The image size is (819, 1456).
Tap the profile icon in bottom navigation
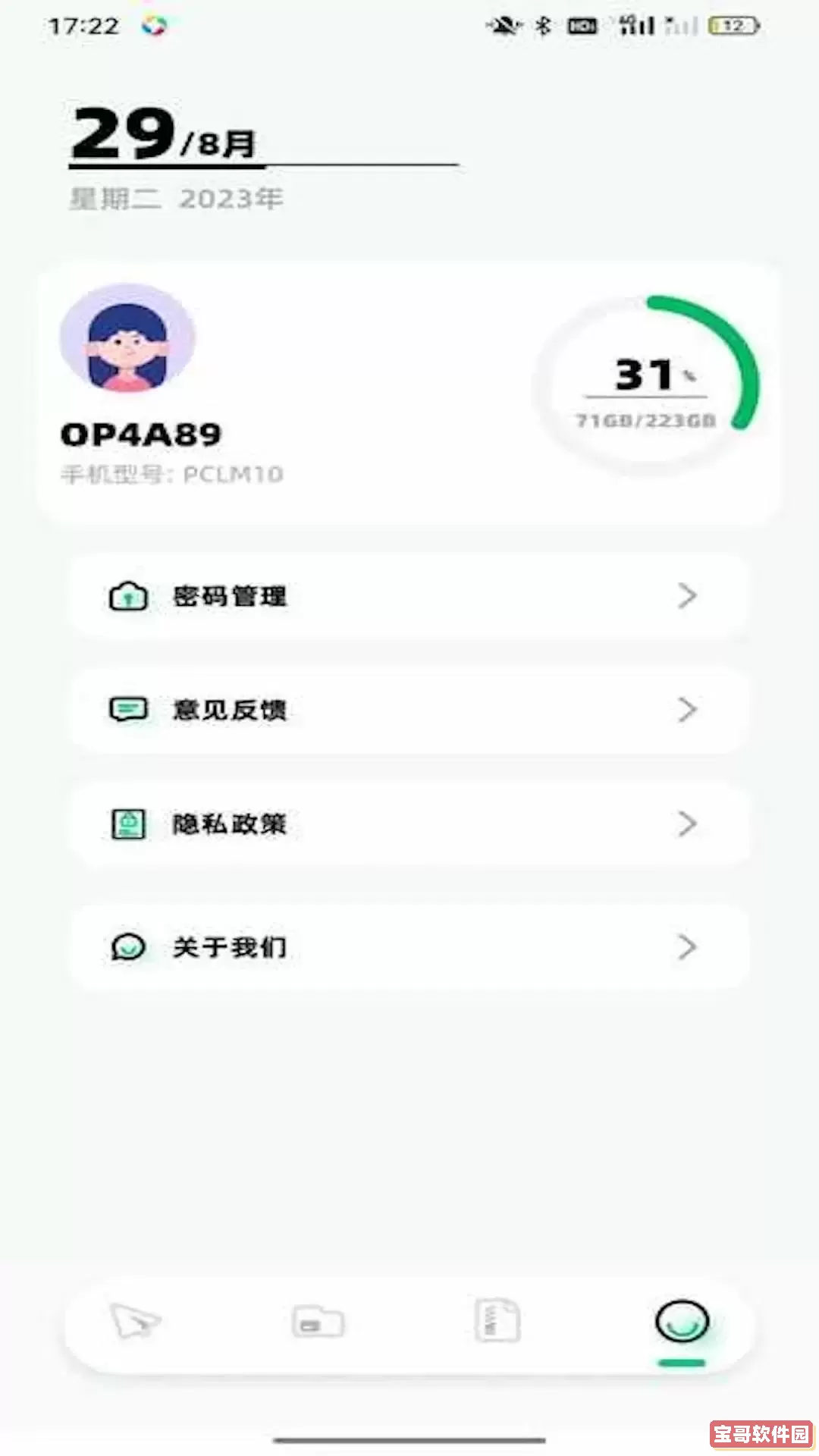coord(681,1319)
